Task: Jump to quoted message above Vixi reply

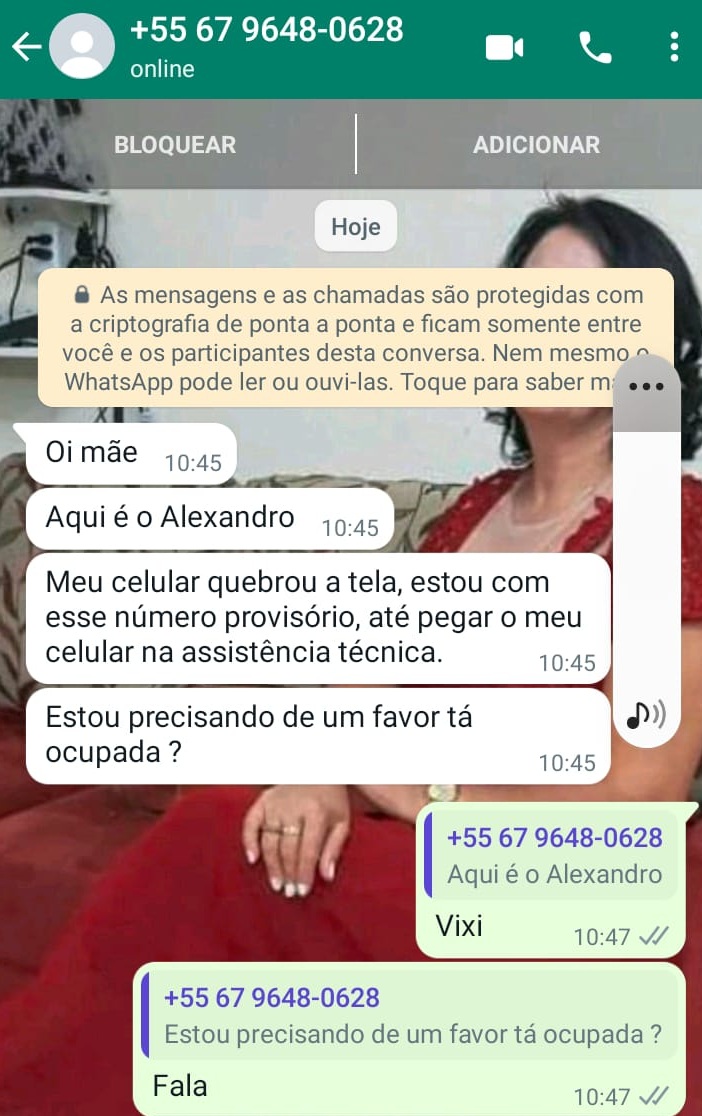Action: click(x=554, y=855)
